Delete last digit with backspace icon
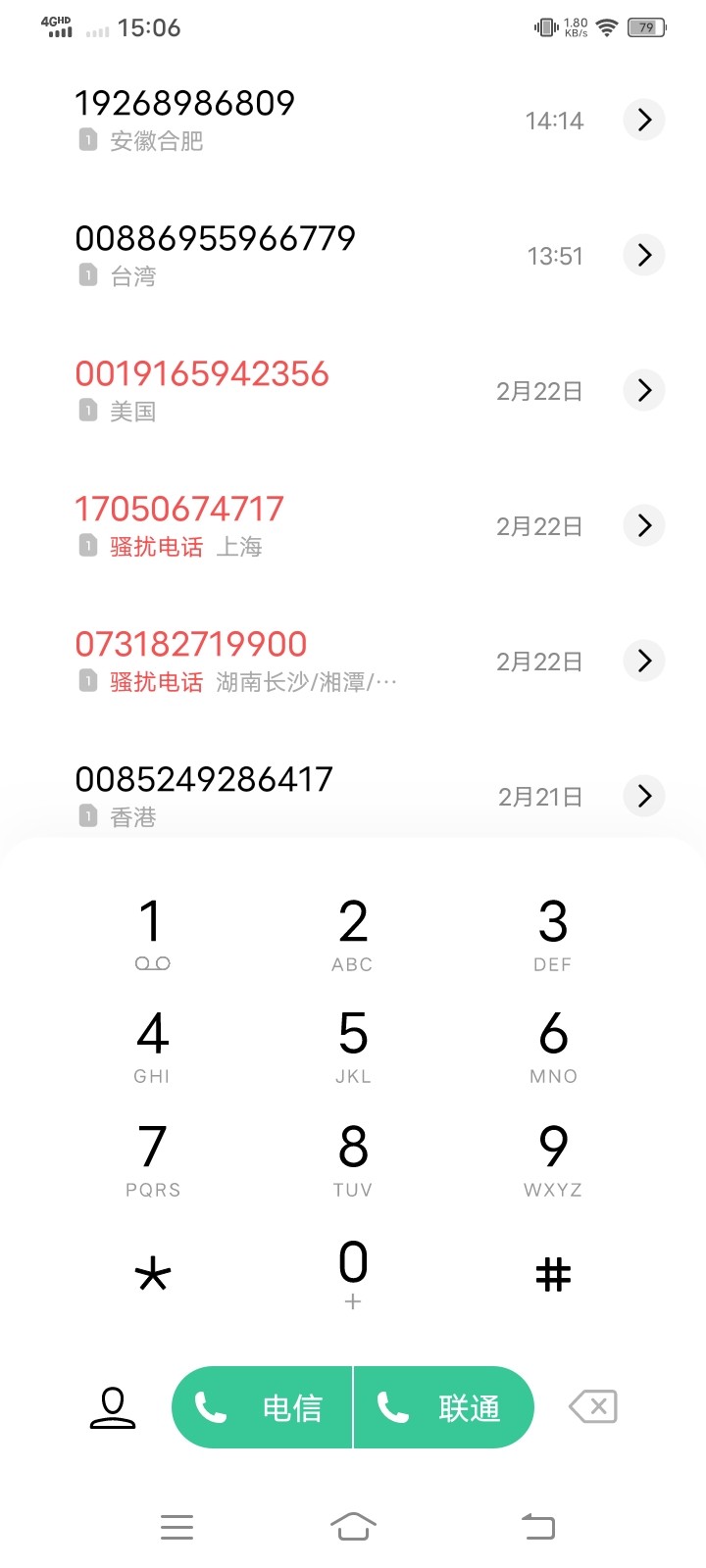The image size is (706, 1568). click(x=593, y=1407)
